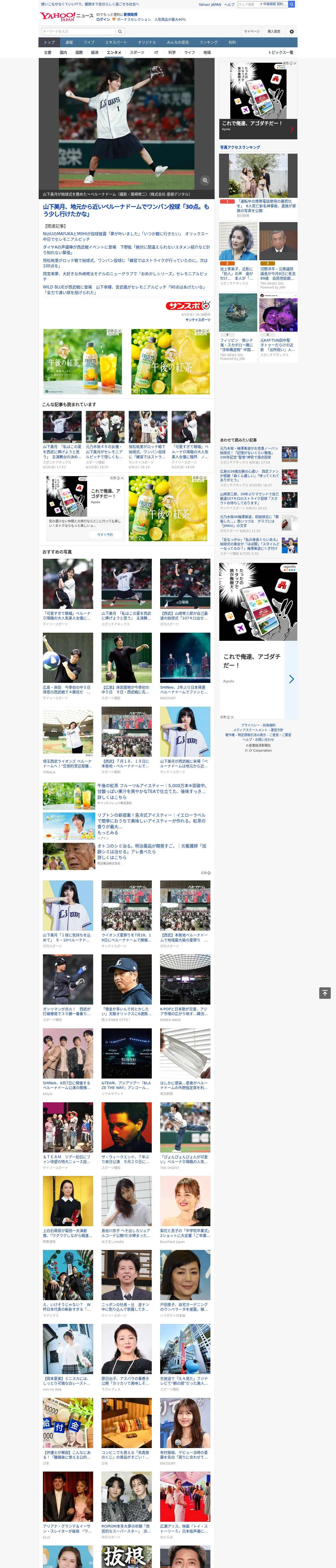Open the ヘルプ link in the top bar
336x1568 pixels.
pos(229,4)
